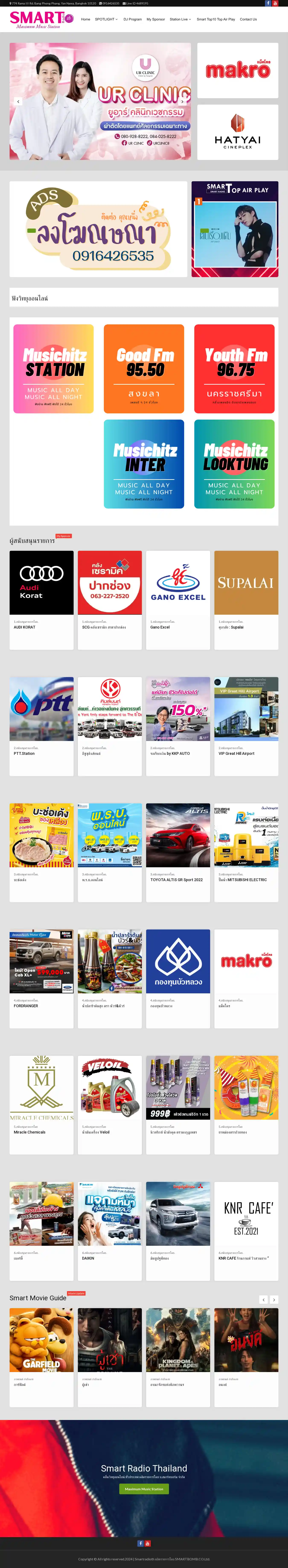Open the My Sponsor page
The height and width of the screenshot is (1568, 288).
[x=156, y=19]
